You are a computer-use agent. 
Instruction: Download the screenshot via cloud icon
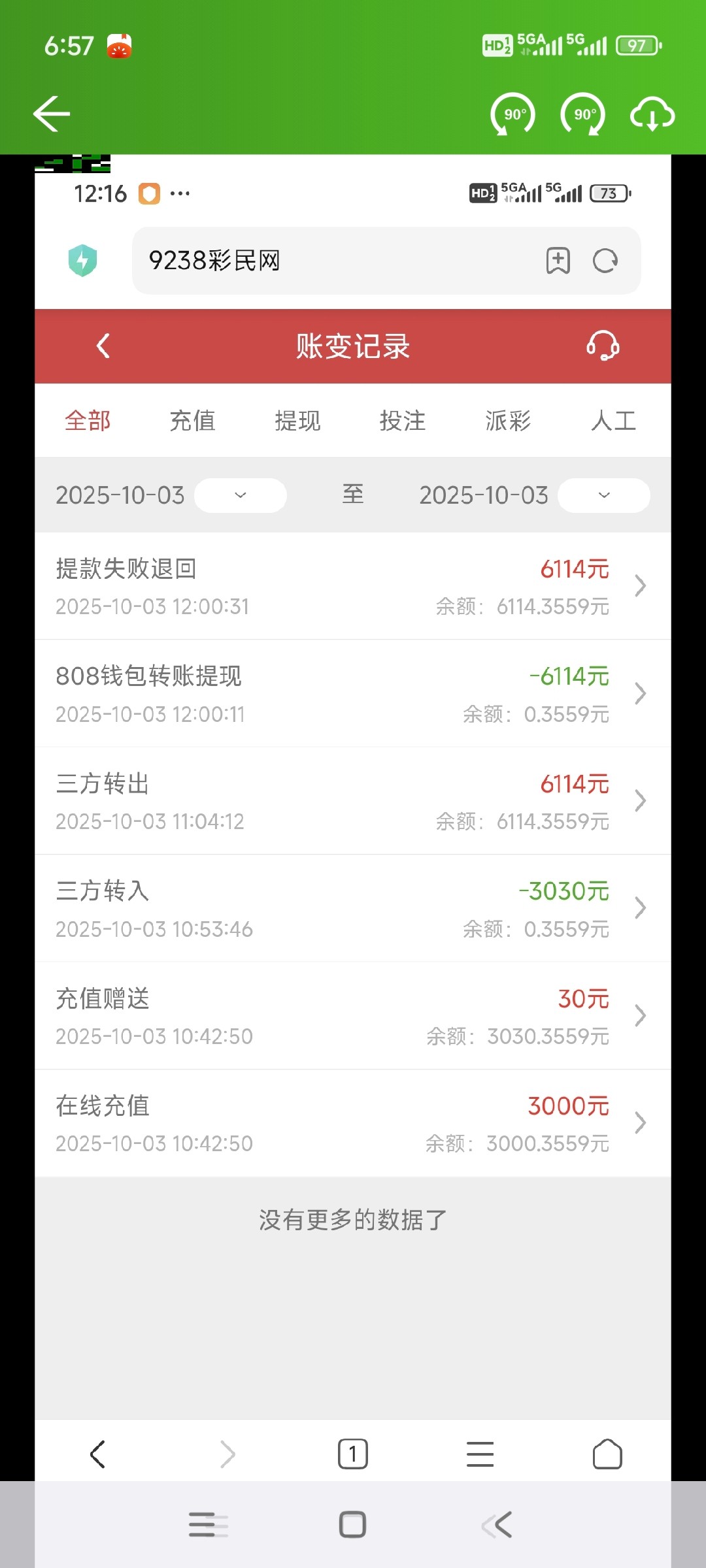[x=652, y=114]
